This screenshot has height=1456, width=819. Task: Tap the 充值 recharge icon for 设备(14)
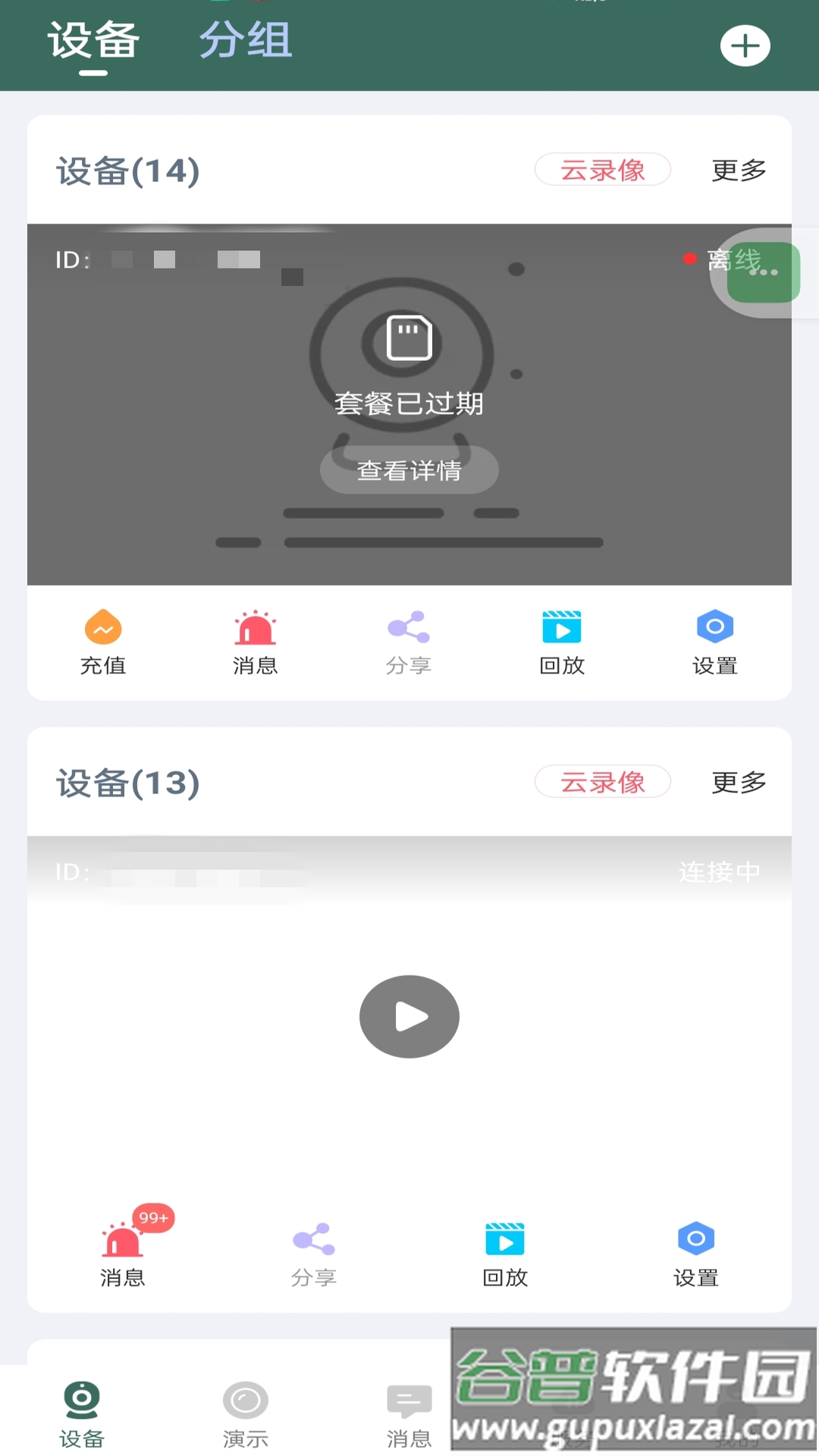point(103,641)
